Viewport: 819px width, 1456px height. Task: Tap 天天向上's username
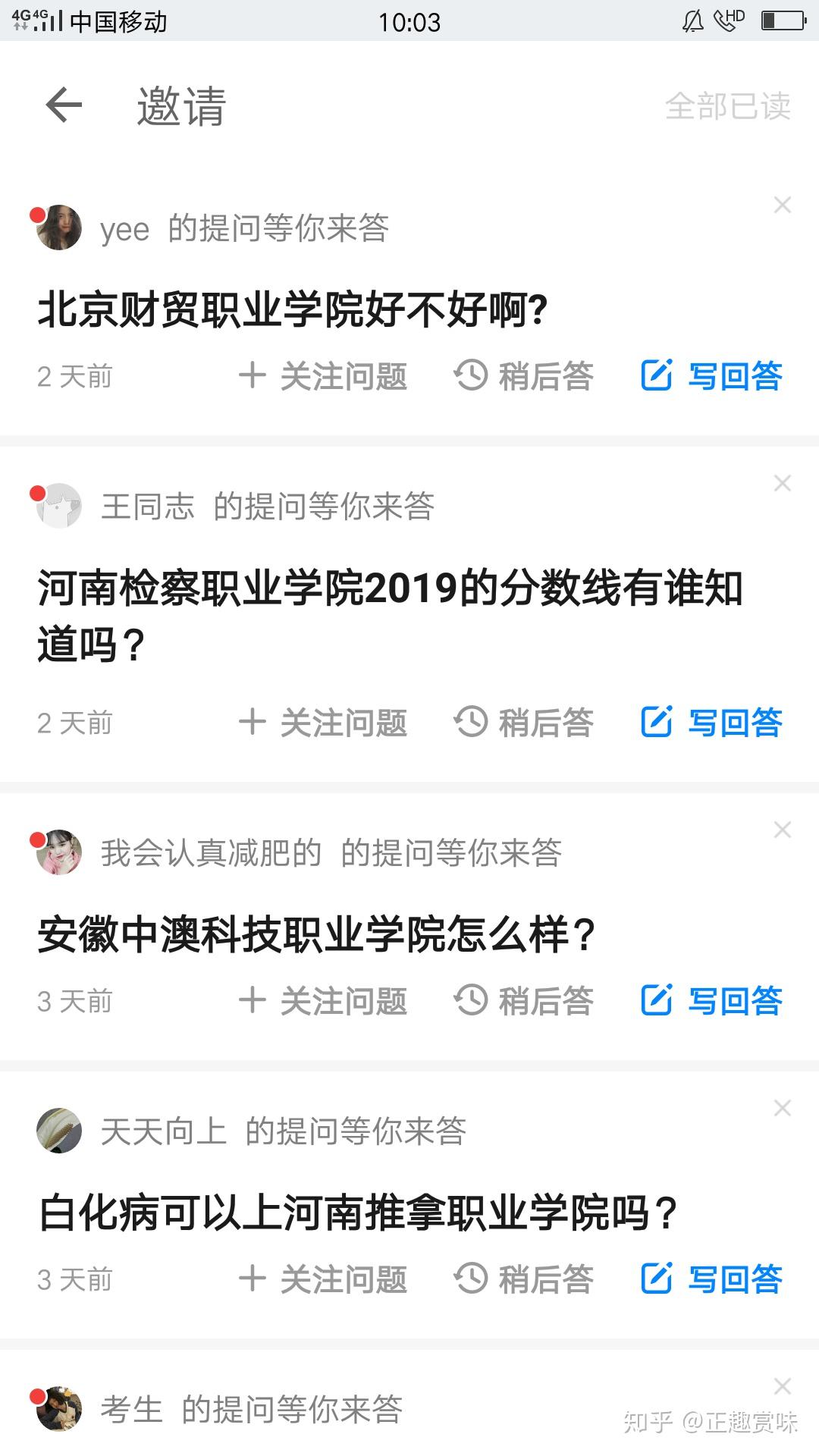click(x=164, y=1131)
